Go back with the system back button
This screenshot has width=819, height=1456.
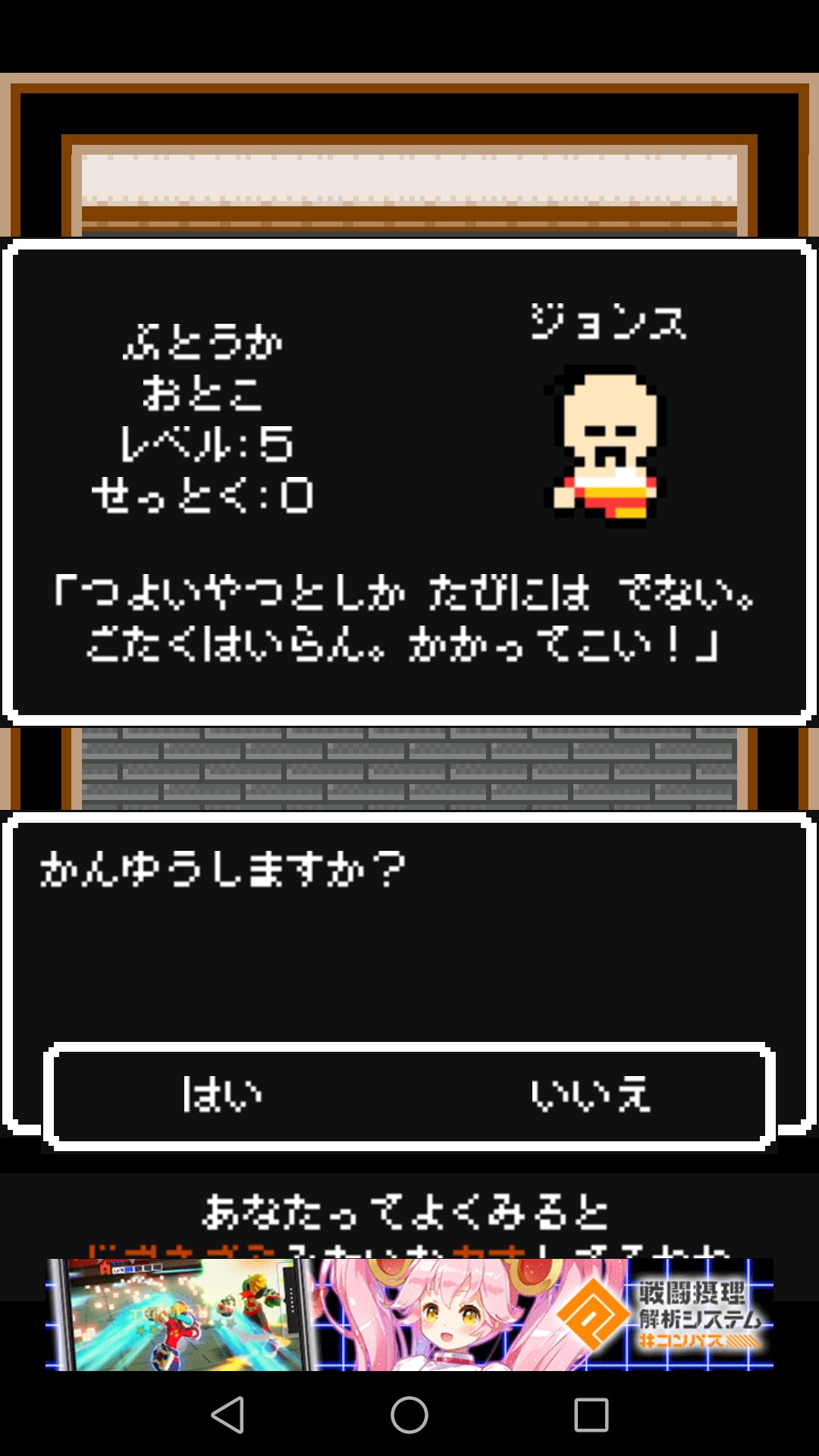pos(227,1415)
